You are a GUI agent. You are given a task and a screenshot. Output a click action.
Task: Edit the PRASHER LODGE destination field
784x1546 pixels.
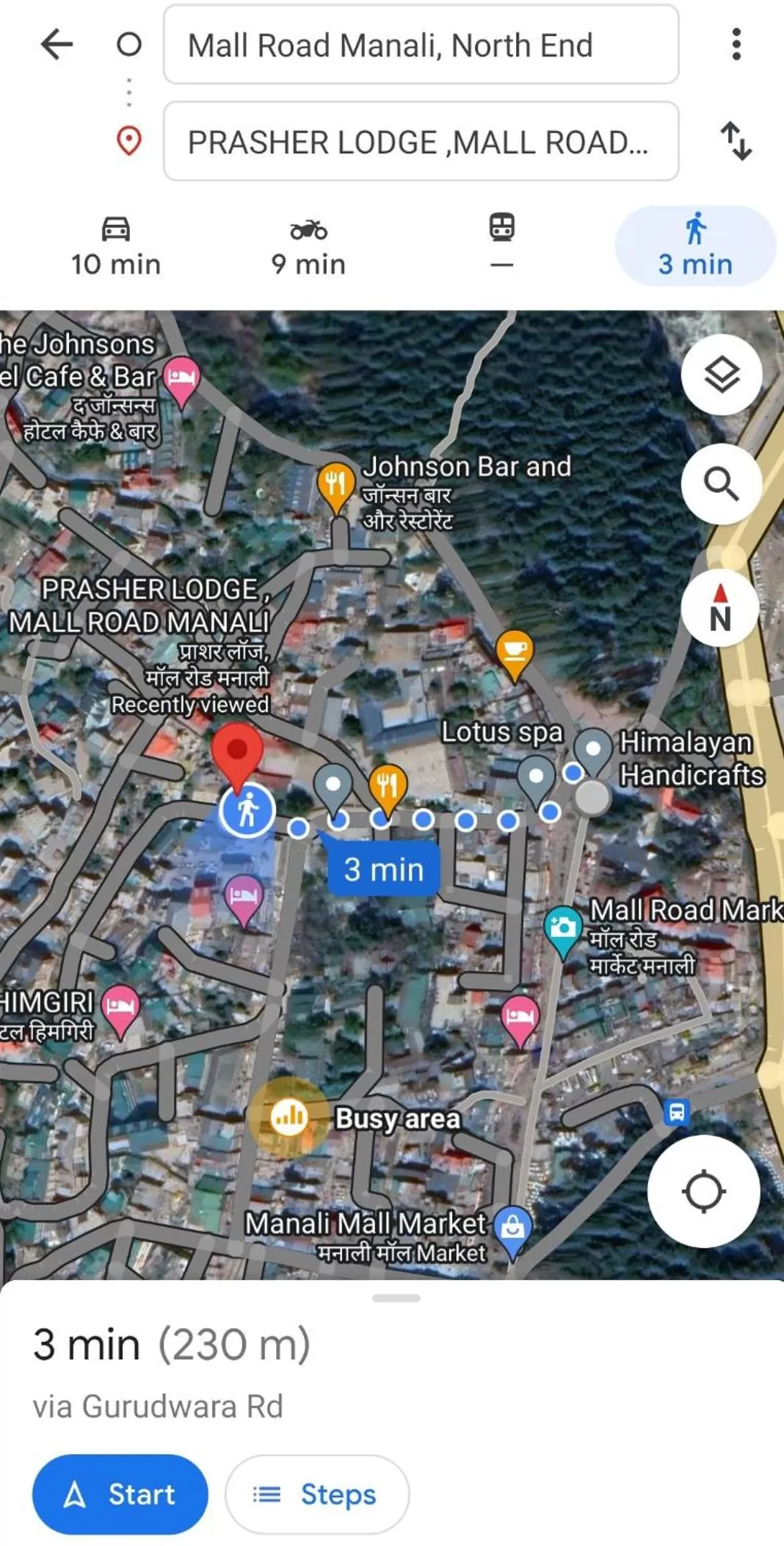(418, 142)
